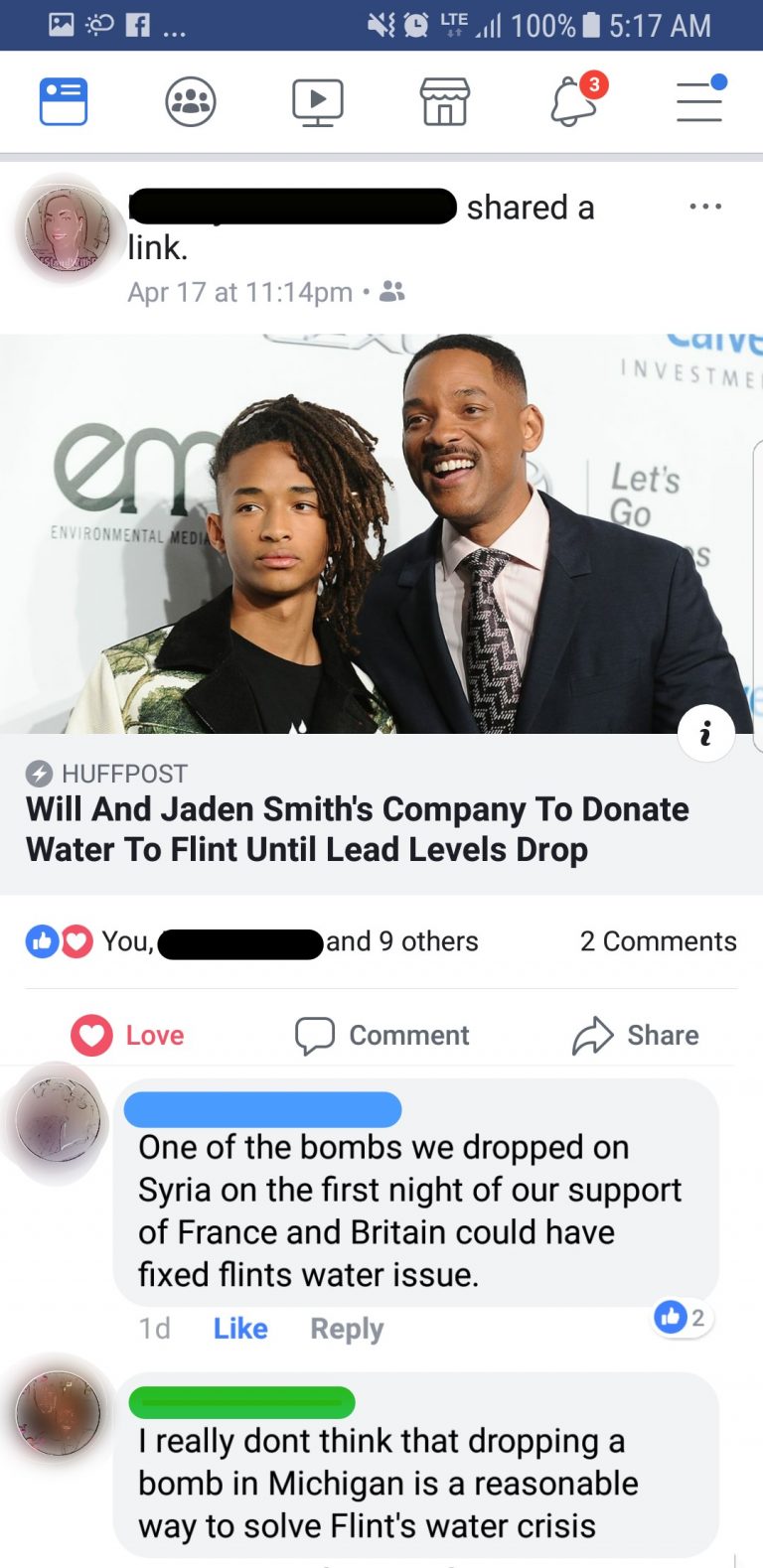The image size is (763, 1568).
Task: Open the 2 Comments list
Action: coord(658,941)
